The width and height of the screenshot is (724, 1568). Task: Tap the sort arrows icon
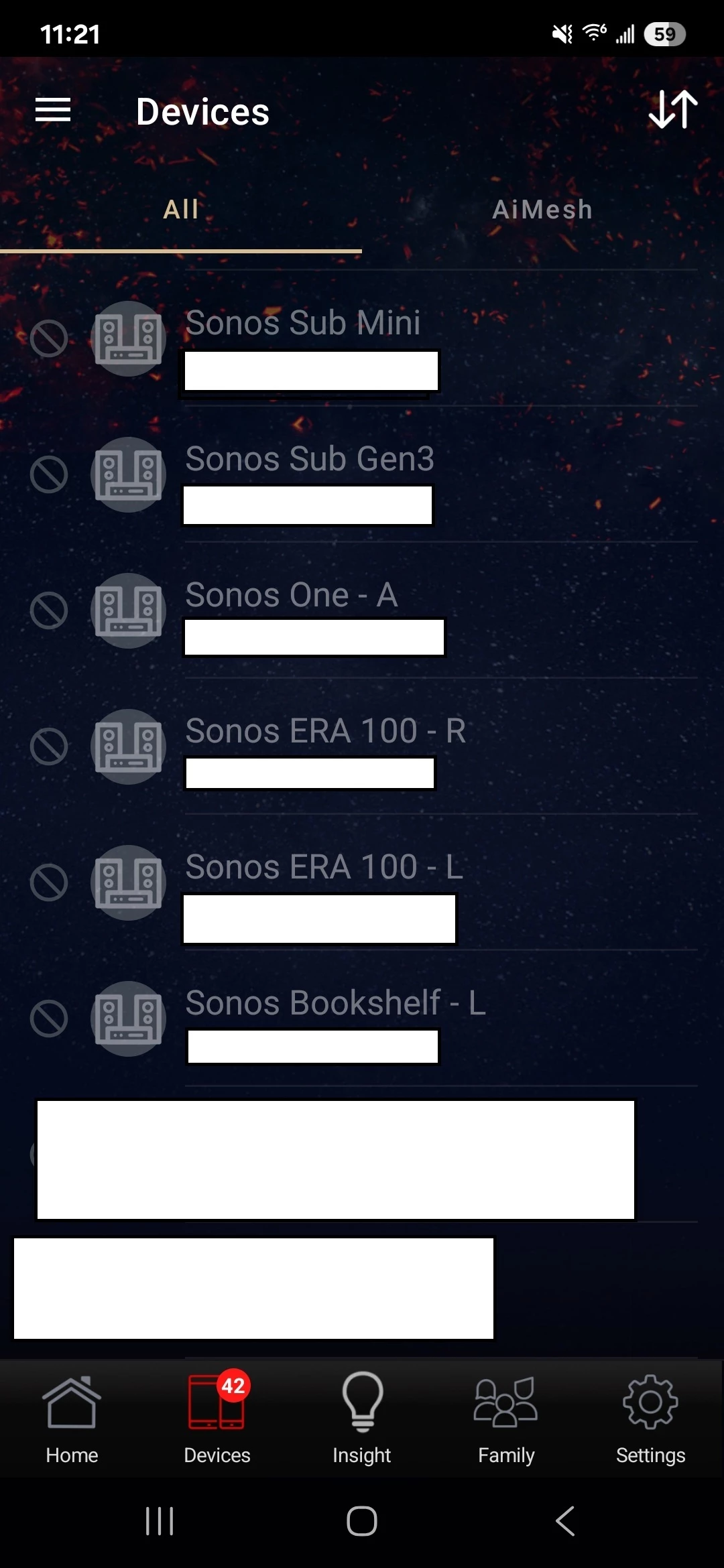[673, 109]
